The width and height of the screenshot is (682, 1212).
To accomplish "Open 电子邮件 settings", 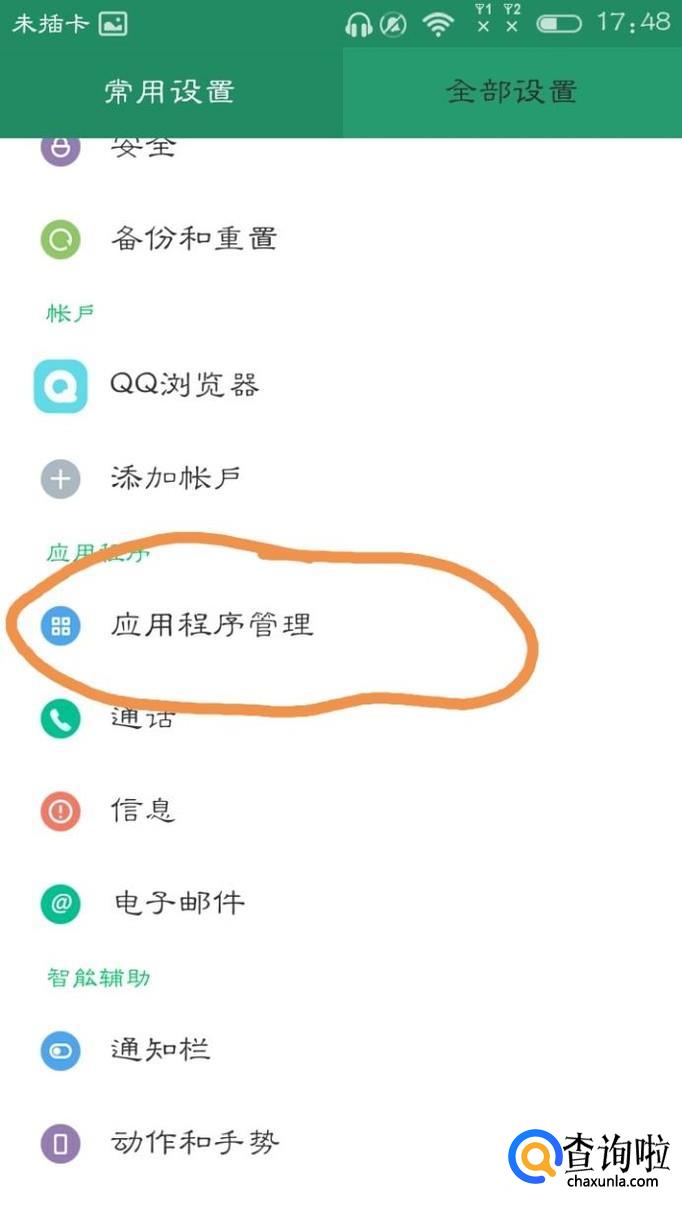I will click(178, 903).
